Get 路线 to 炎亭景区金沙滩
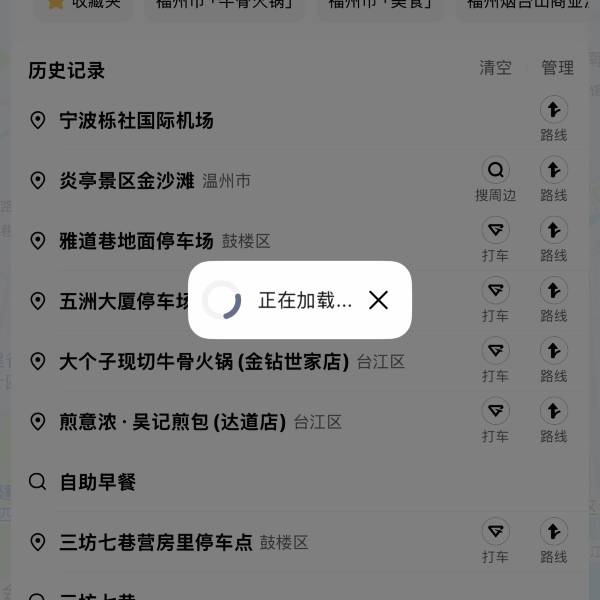This screenshot has height=600, width=600. pos(553,179)
